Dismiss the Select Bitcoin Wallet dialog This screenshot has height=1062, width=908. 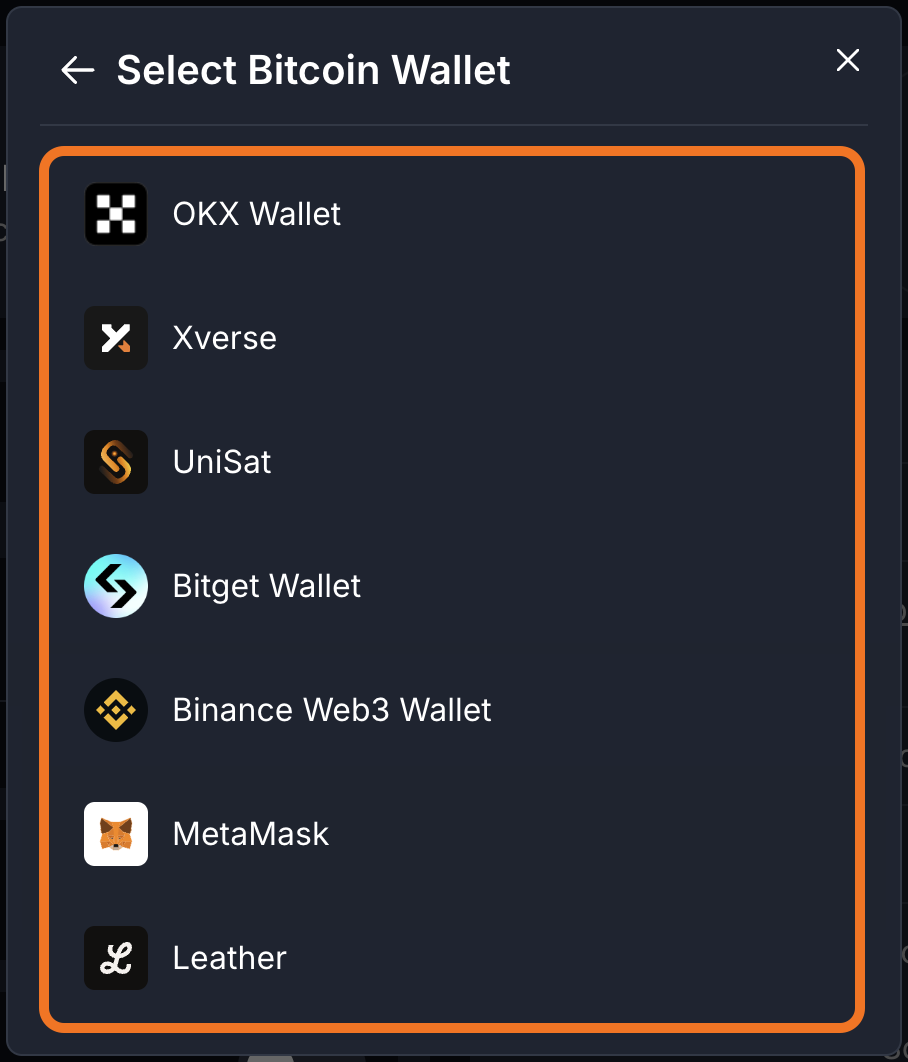pyautogui.click(x=847, y=61)
